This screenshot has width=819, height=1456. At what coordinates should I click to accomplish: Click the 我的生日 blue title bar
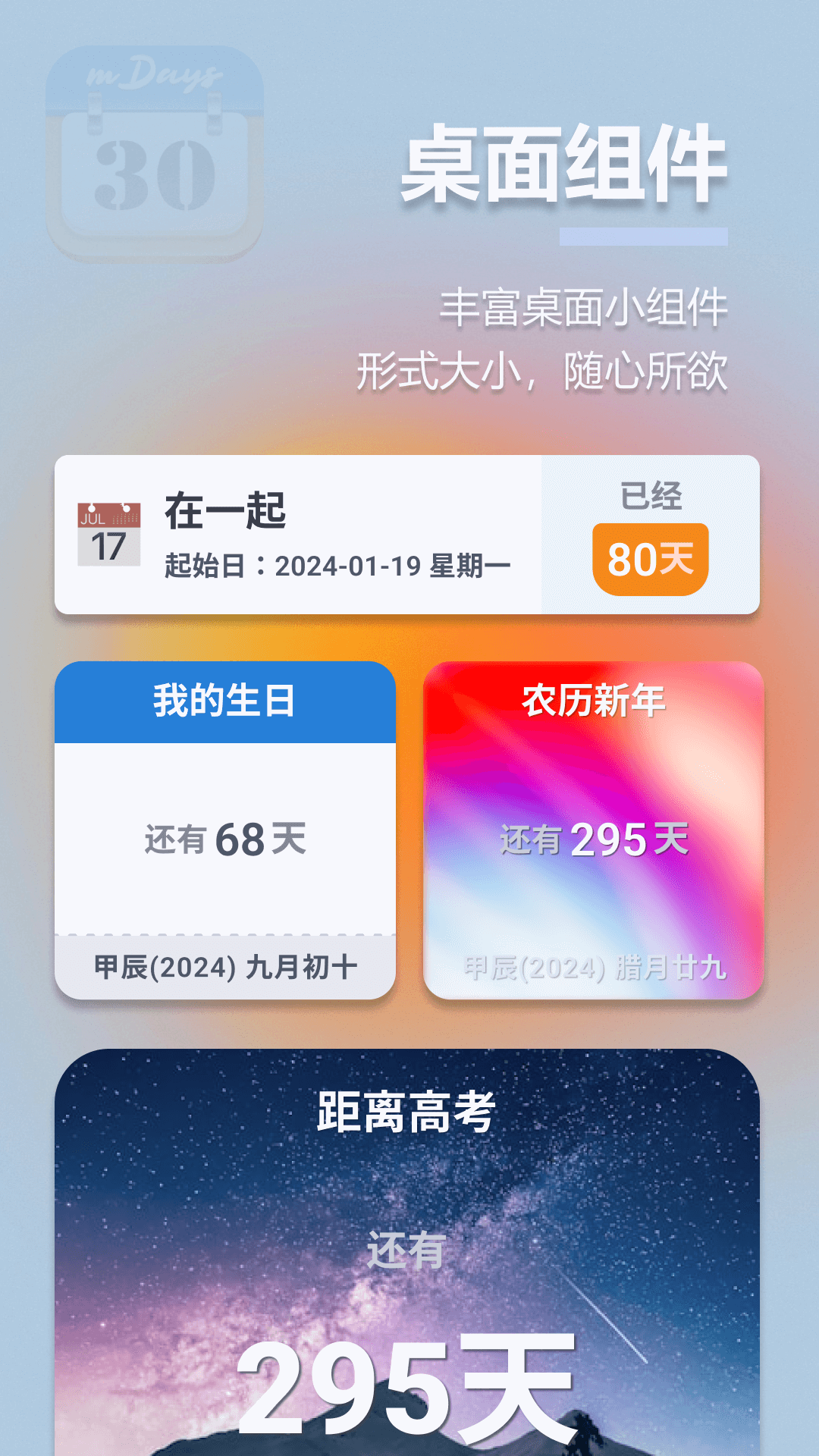tap(224, 704)
